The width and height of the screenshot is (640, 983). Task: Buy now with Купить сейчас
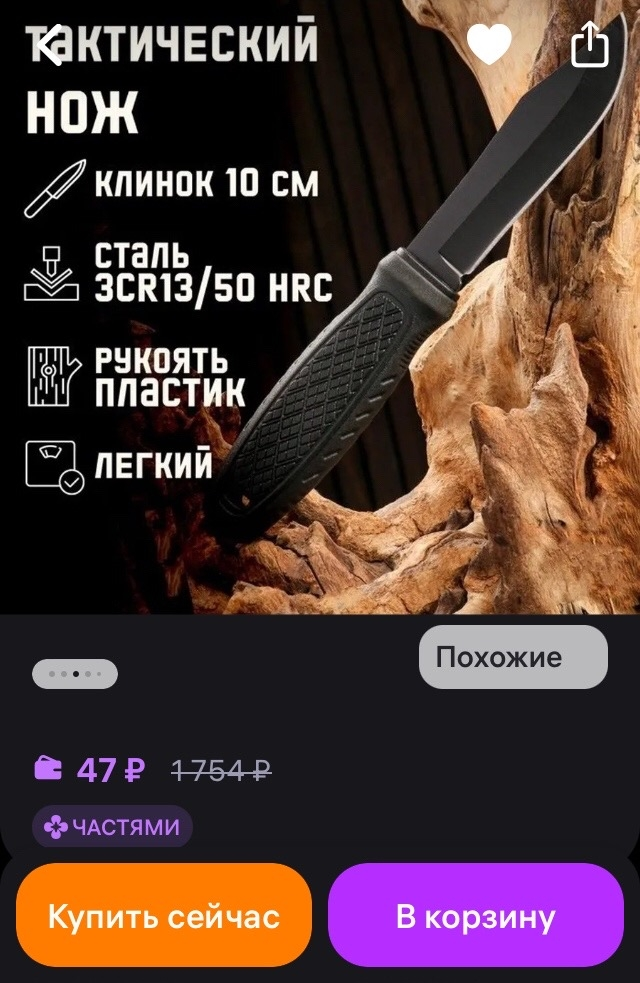pos(164,916)
